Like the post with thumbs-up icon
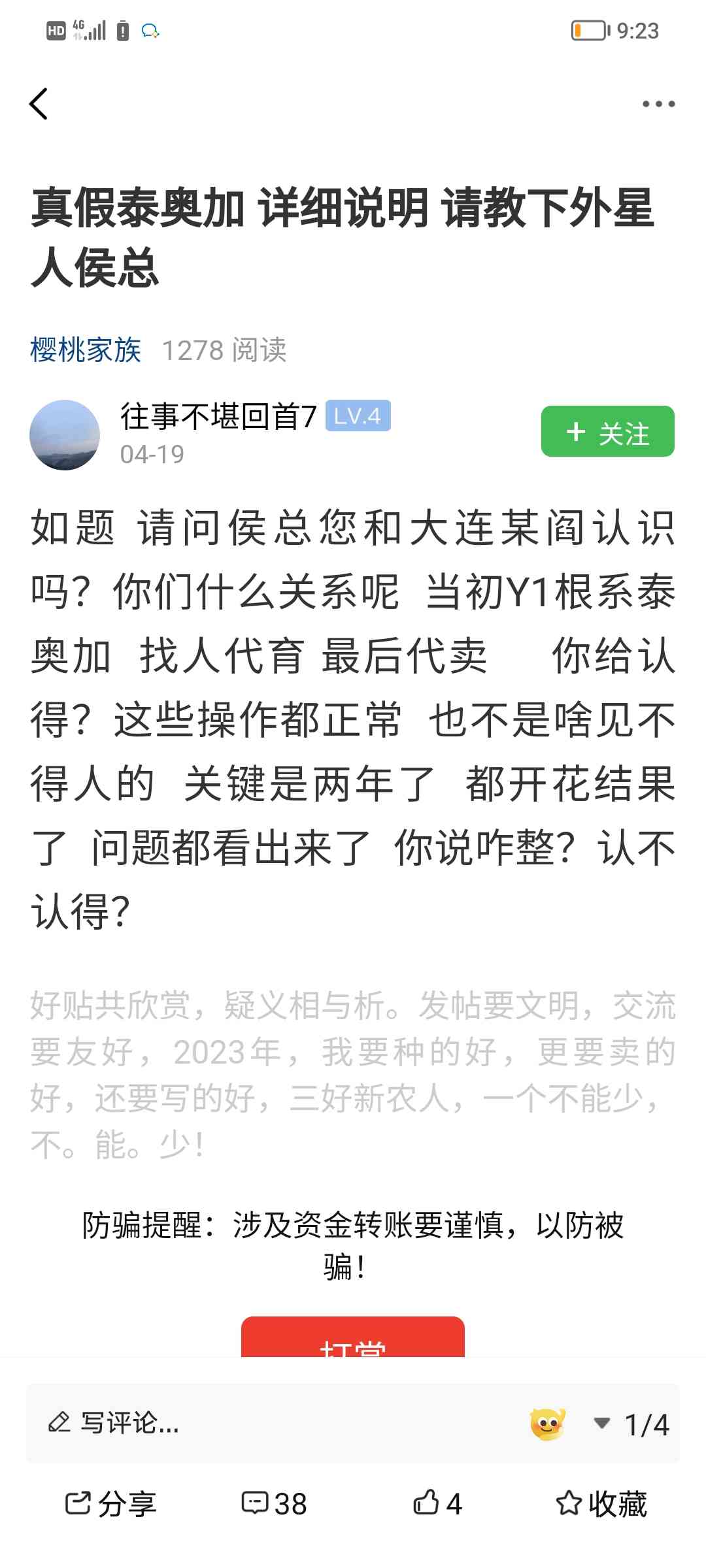This screenshot has width=706, height=1568. (437, 1503)
